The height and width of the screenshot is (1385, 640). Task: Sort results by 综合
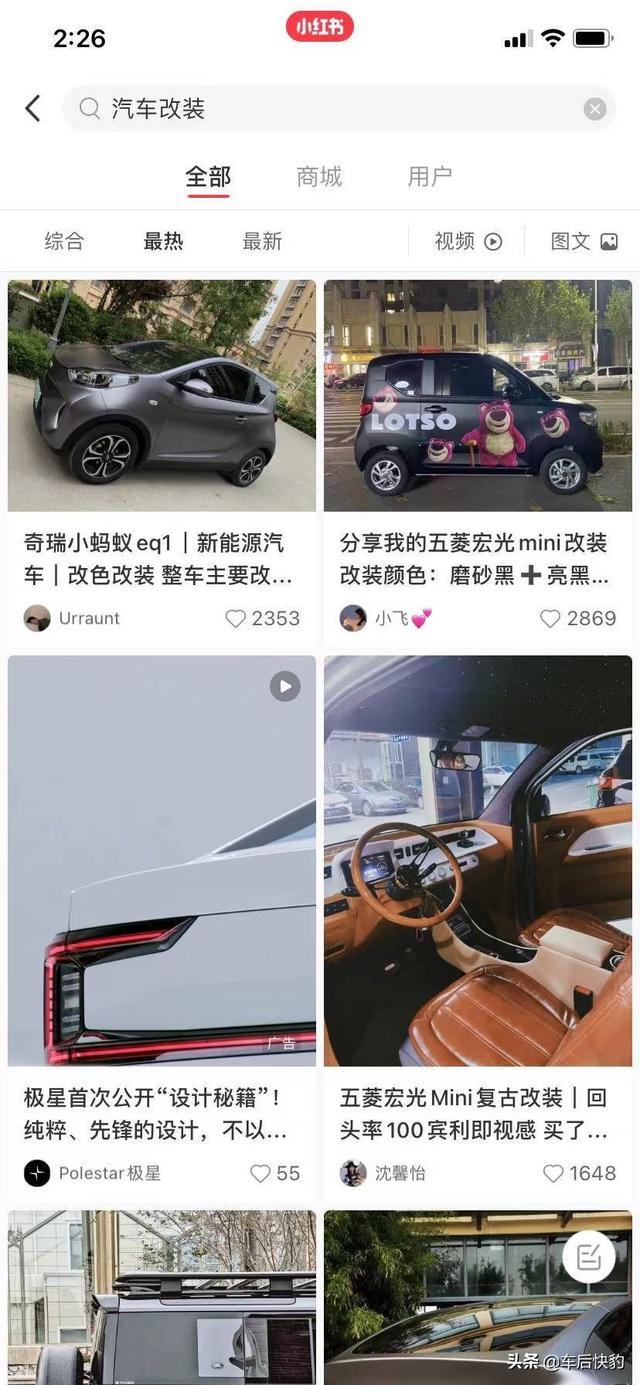point(64,241)
